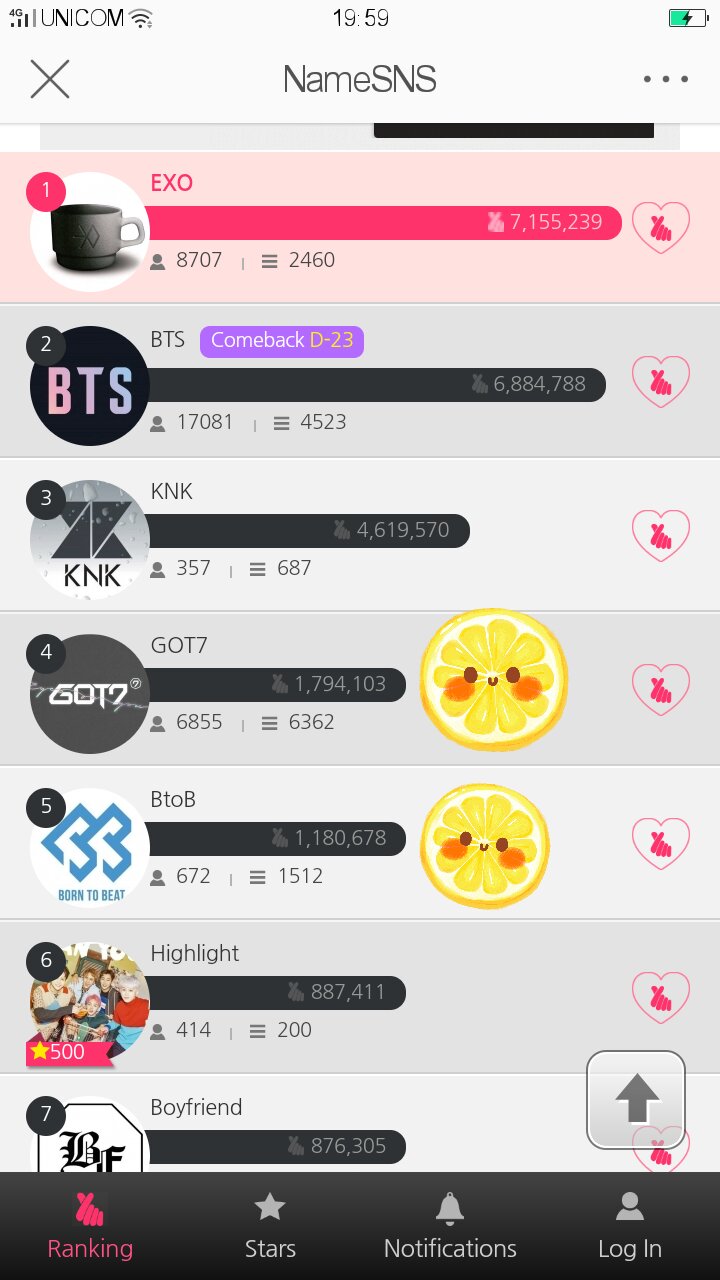Open the three-dot overflow menu
The height and width of the screenshot is (1280, 720).
point(666,79)
